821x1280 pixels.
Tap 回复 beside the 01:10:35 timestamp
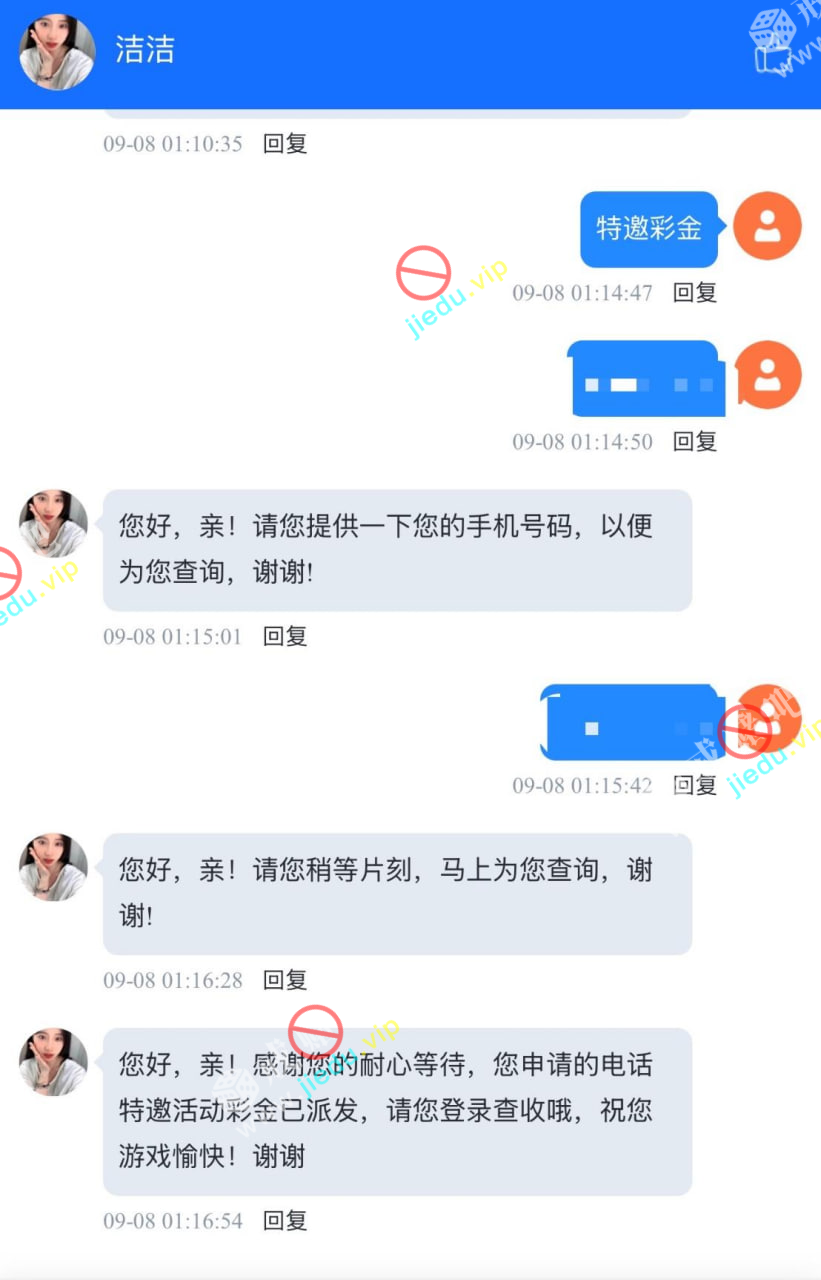pos(284,144)
